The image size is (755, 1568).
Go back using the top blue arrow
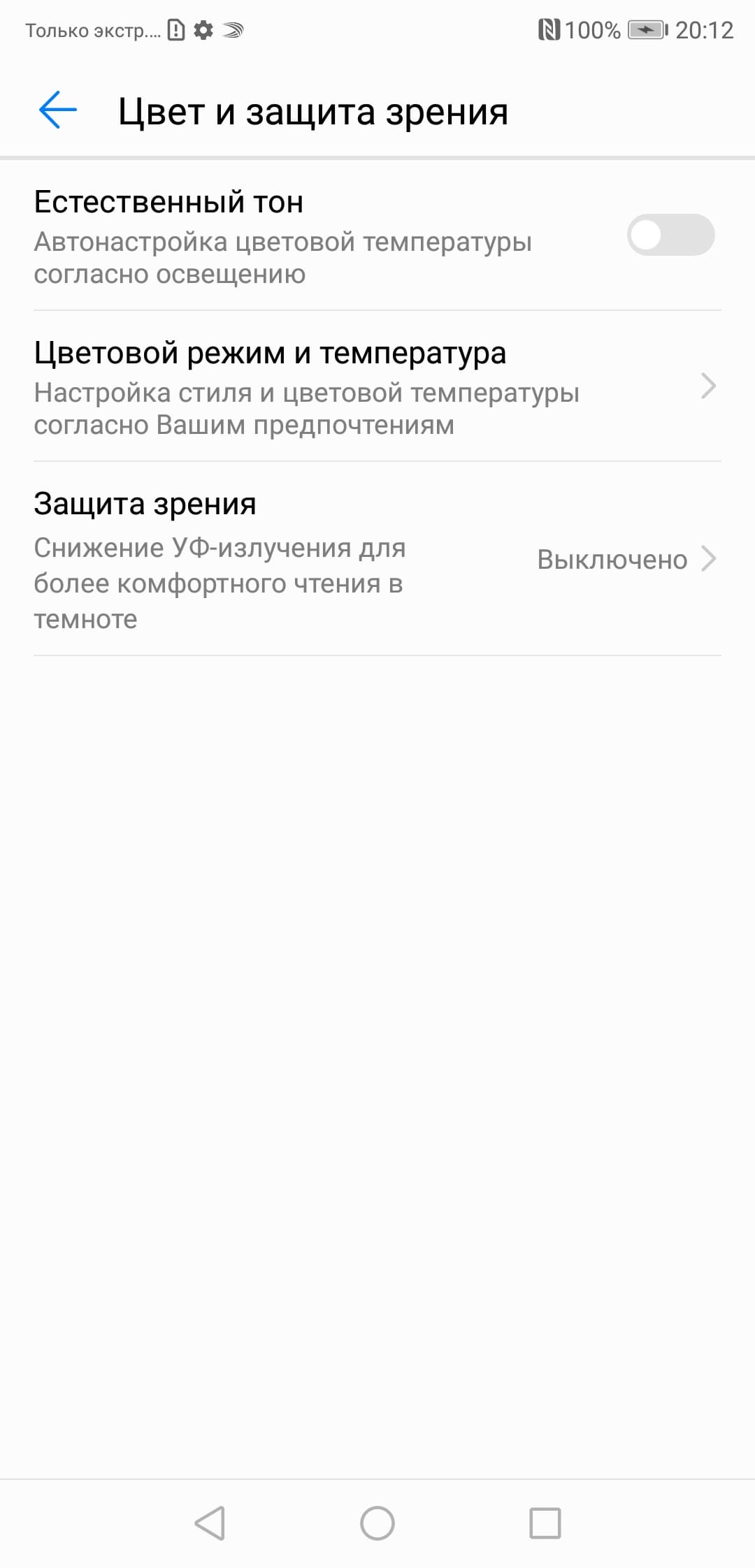[x=57, y=110]
